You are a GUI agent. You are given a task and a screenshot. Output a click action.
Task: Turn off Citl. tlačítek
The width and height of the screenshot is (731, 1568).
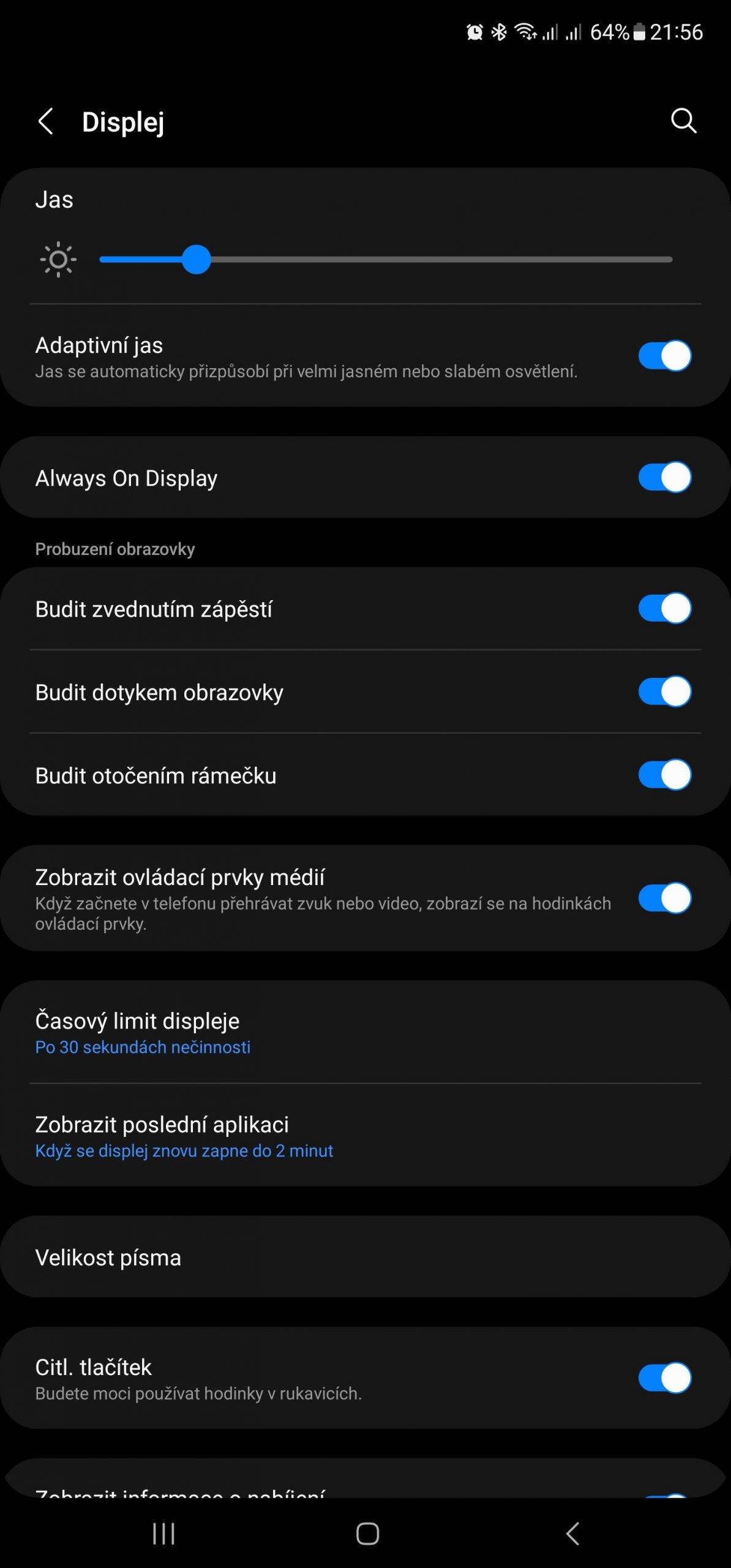(x=665, y=1378)
